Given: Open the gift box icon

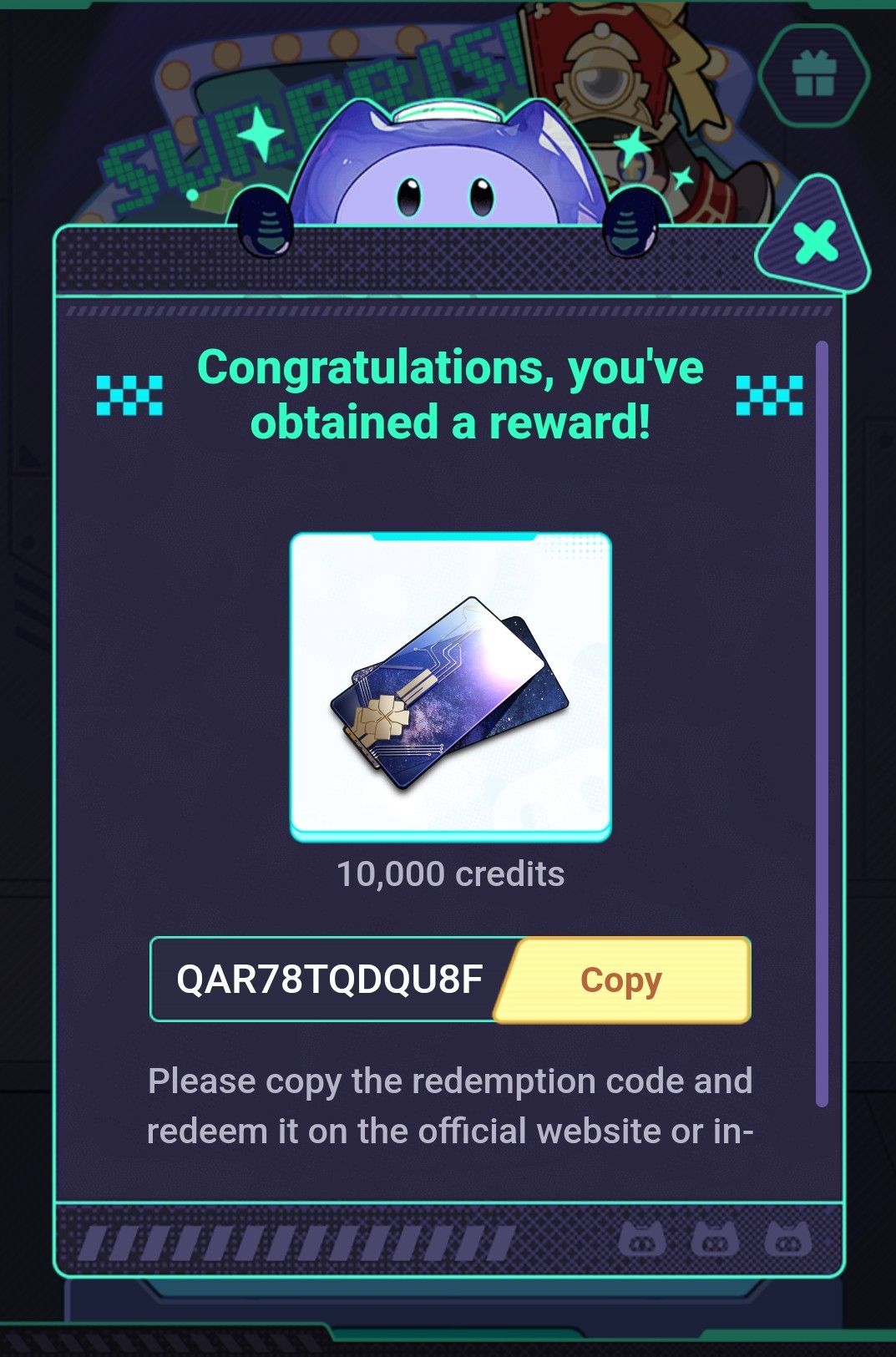Looking at the screenshot, I should click(813, 75).
